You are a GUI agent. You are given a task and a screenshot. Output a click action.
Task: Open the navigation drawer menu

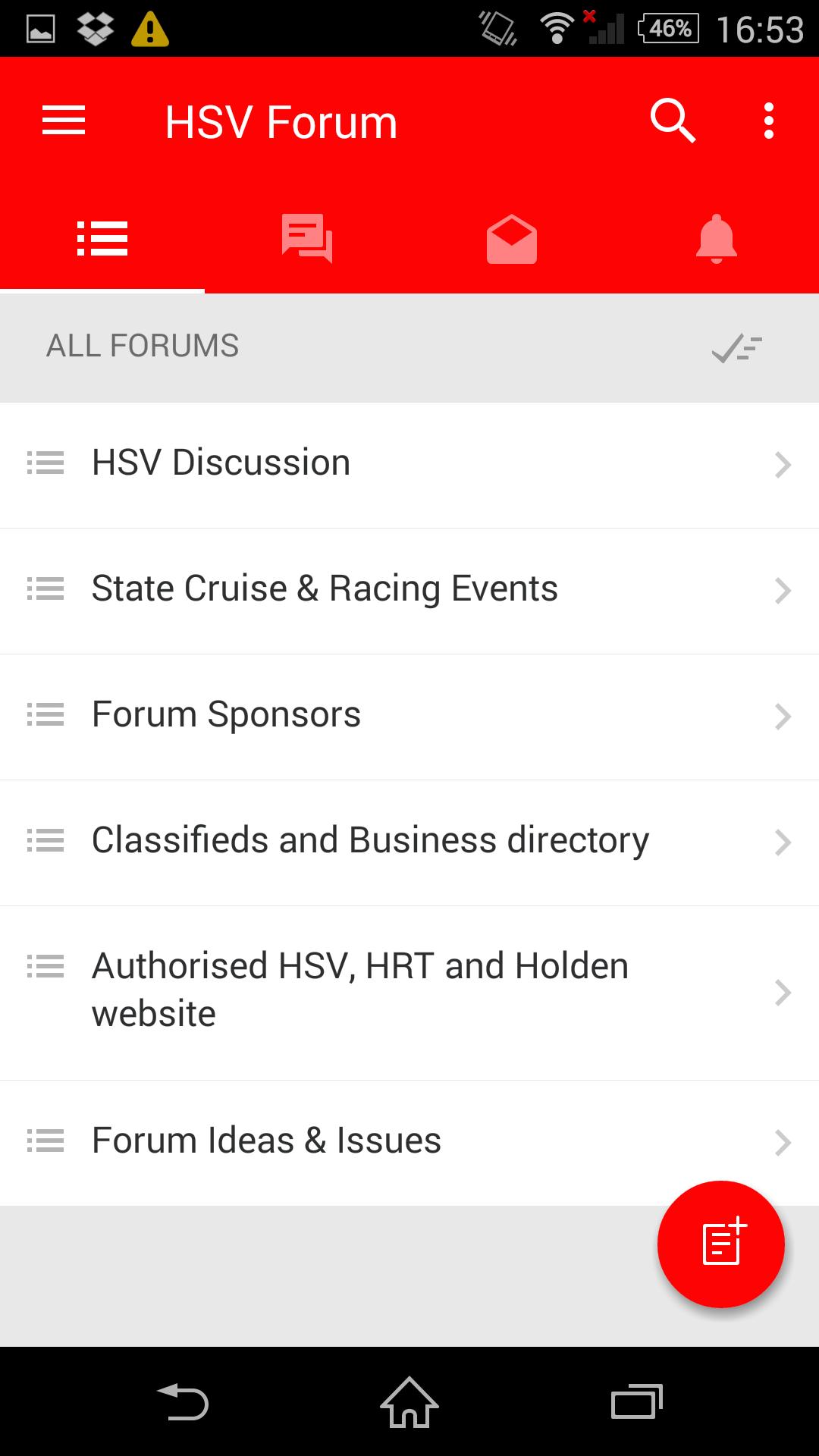[x=64, y=120]
